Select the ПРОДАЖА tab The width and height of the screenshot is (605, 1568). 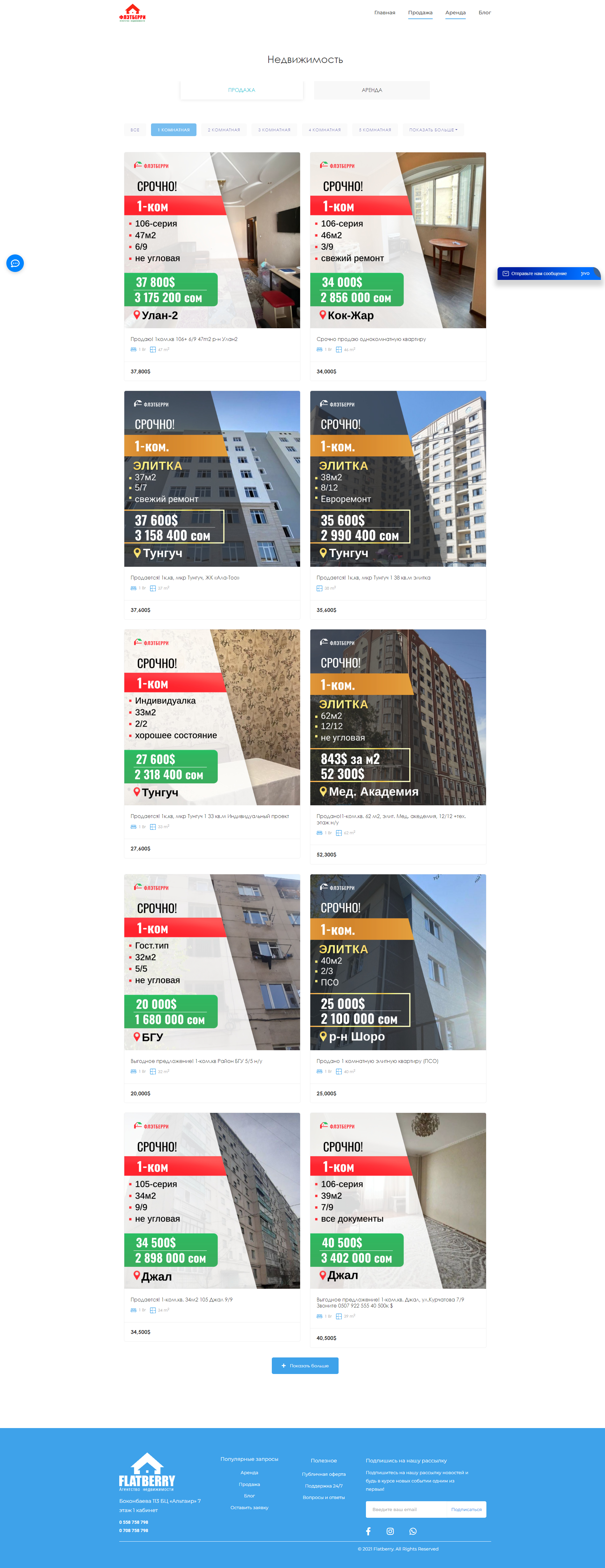(x=241, y=90)
